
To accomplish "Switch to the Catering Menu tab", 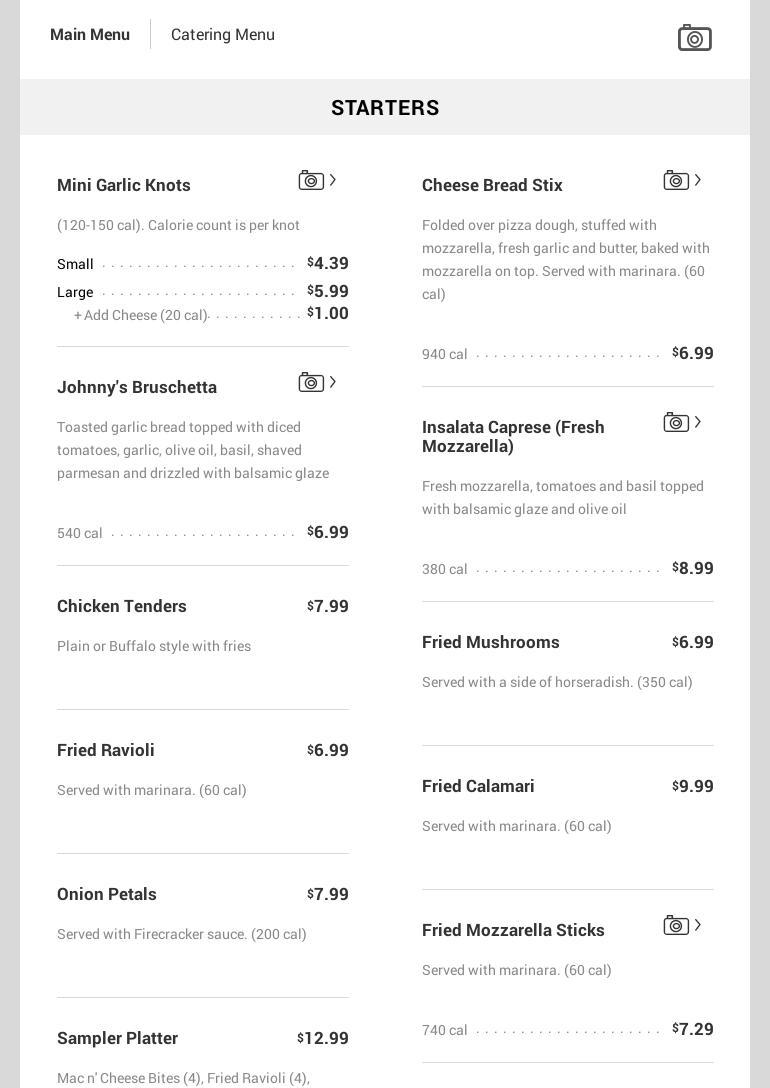I will (223, 34).
